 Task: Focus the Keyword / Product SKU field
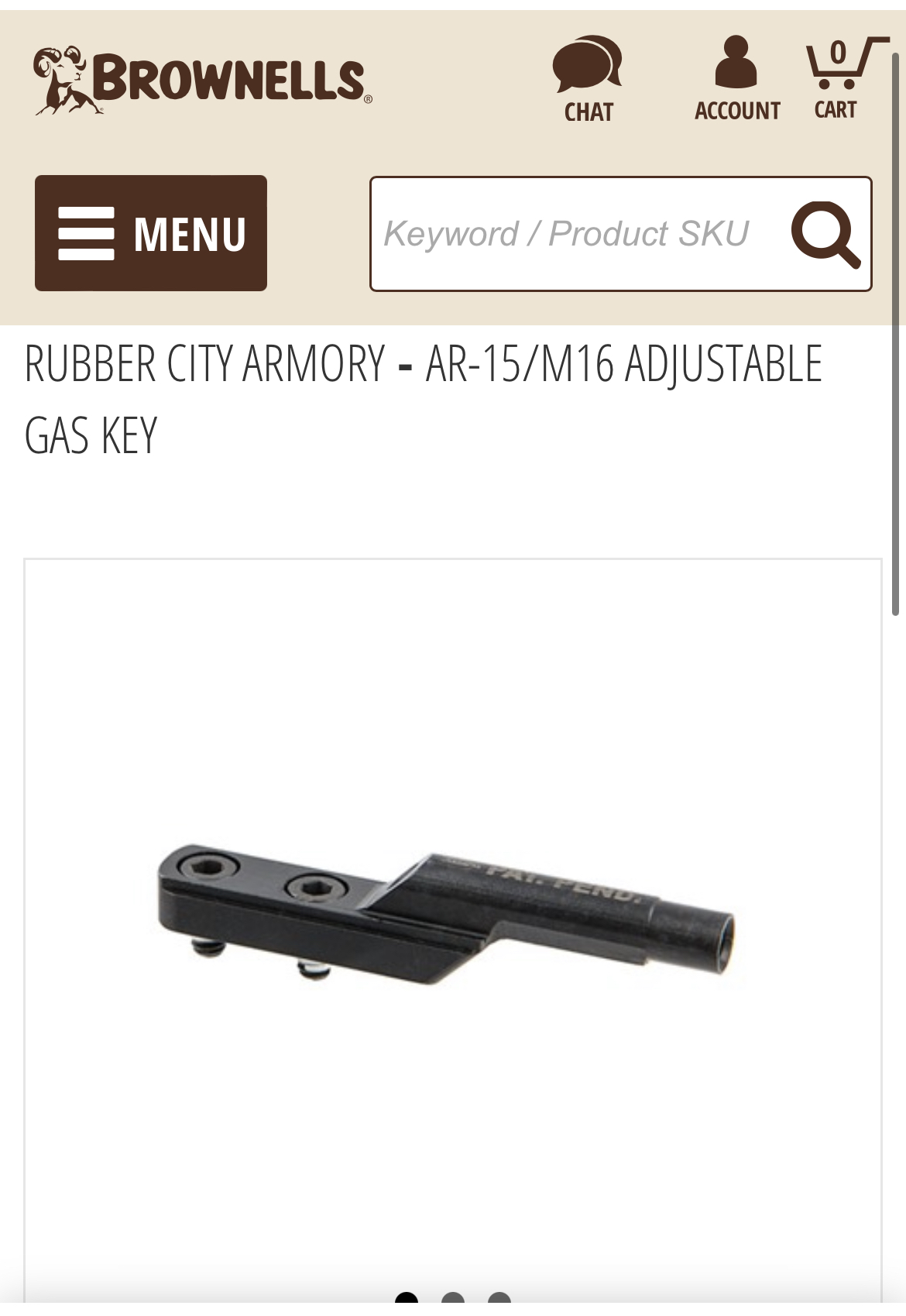coord(573,234)
